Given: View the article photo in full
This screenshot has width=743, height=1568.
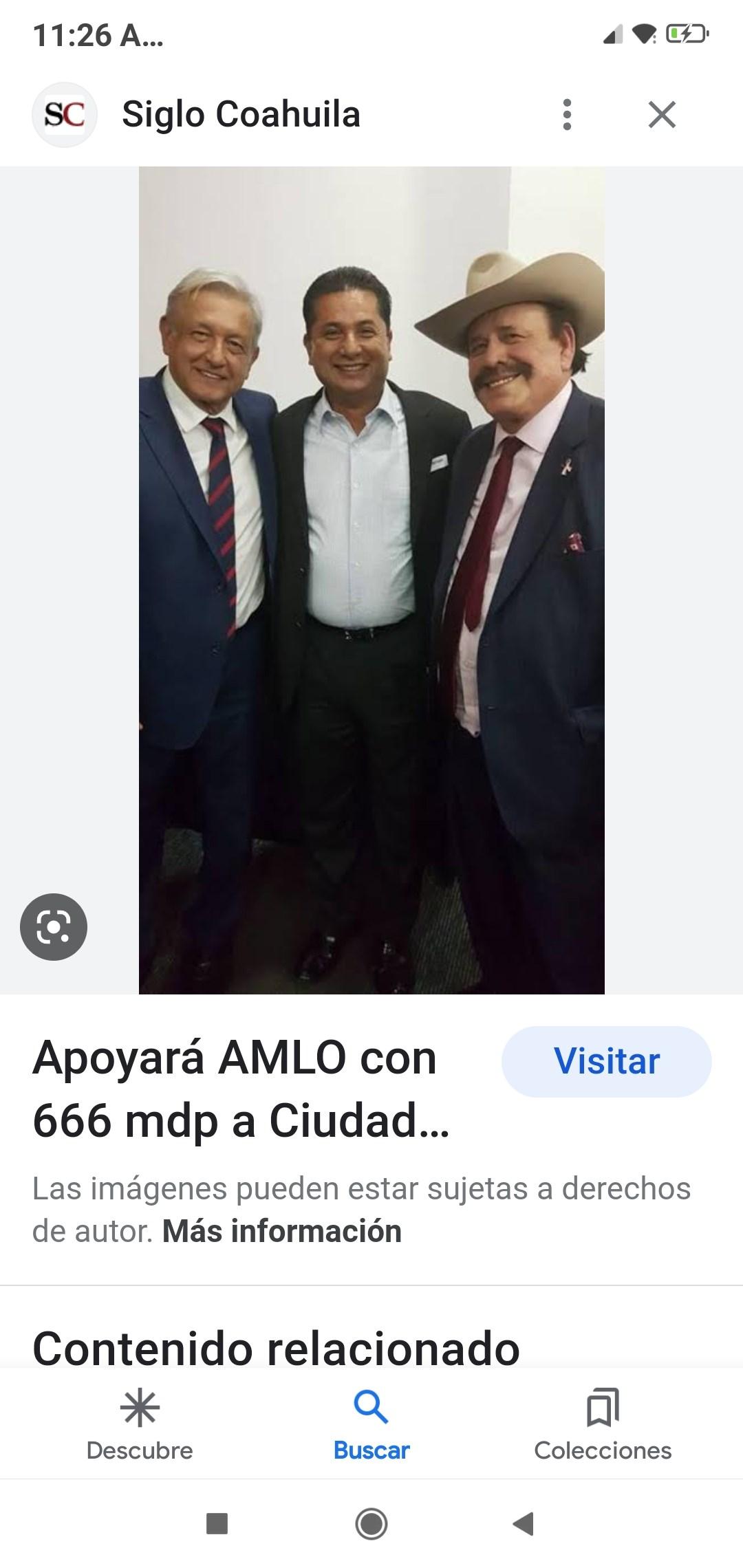Looking at the screenshot, I should [371, 580].
